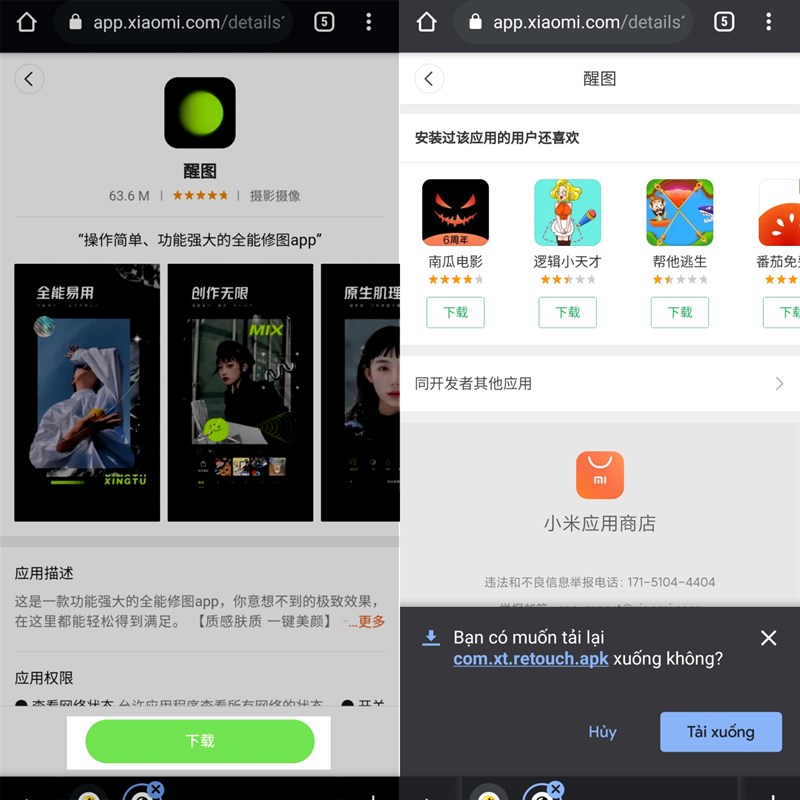Open 同开发者其他应用 row
This screenshot has width=800, height=800.
[x=599, y=384]
